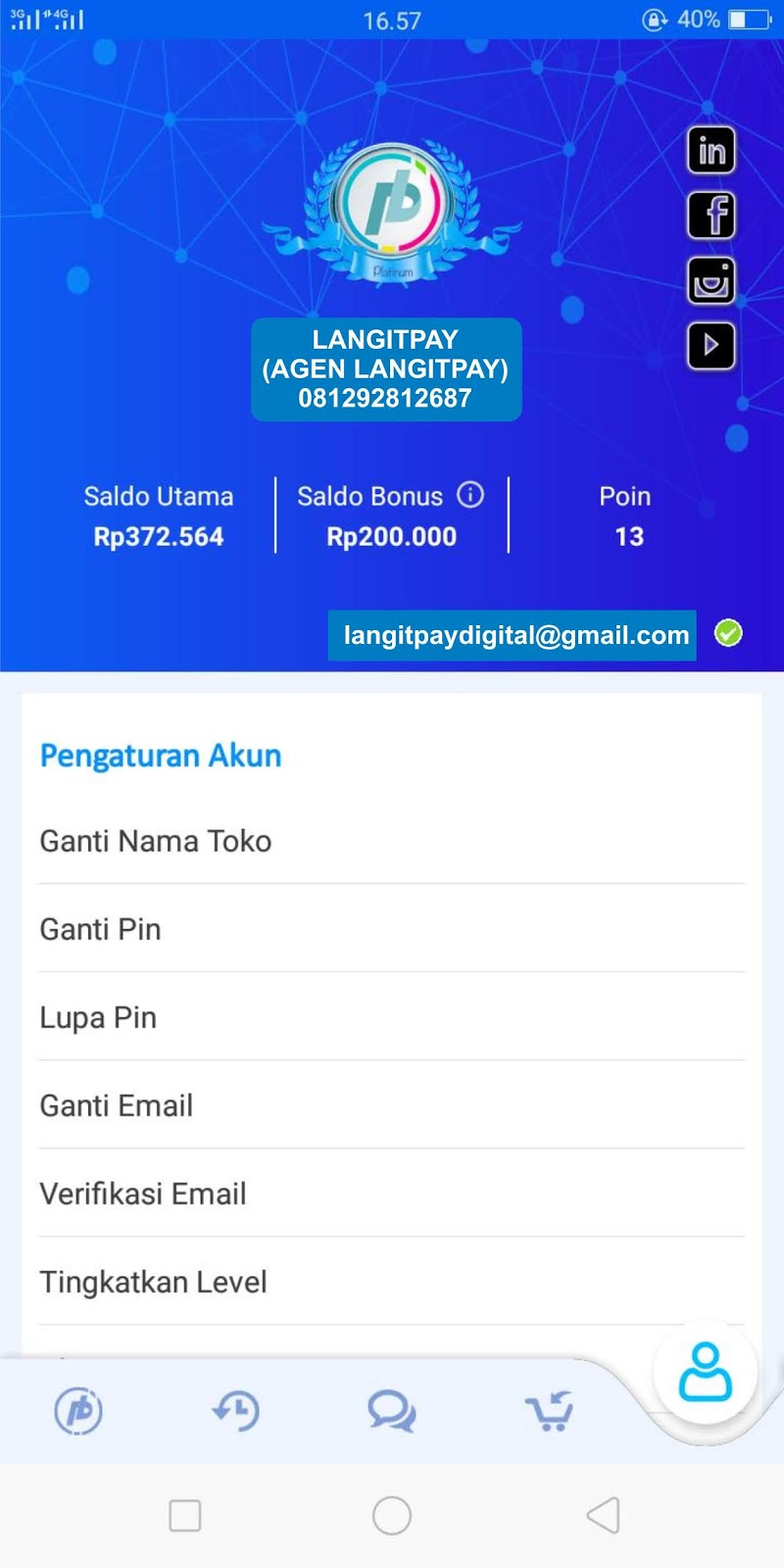Select the profile account tab
This screenshot has width=784, height=1568.
click(x=706, y=1372)
